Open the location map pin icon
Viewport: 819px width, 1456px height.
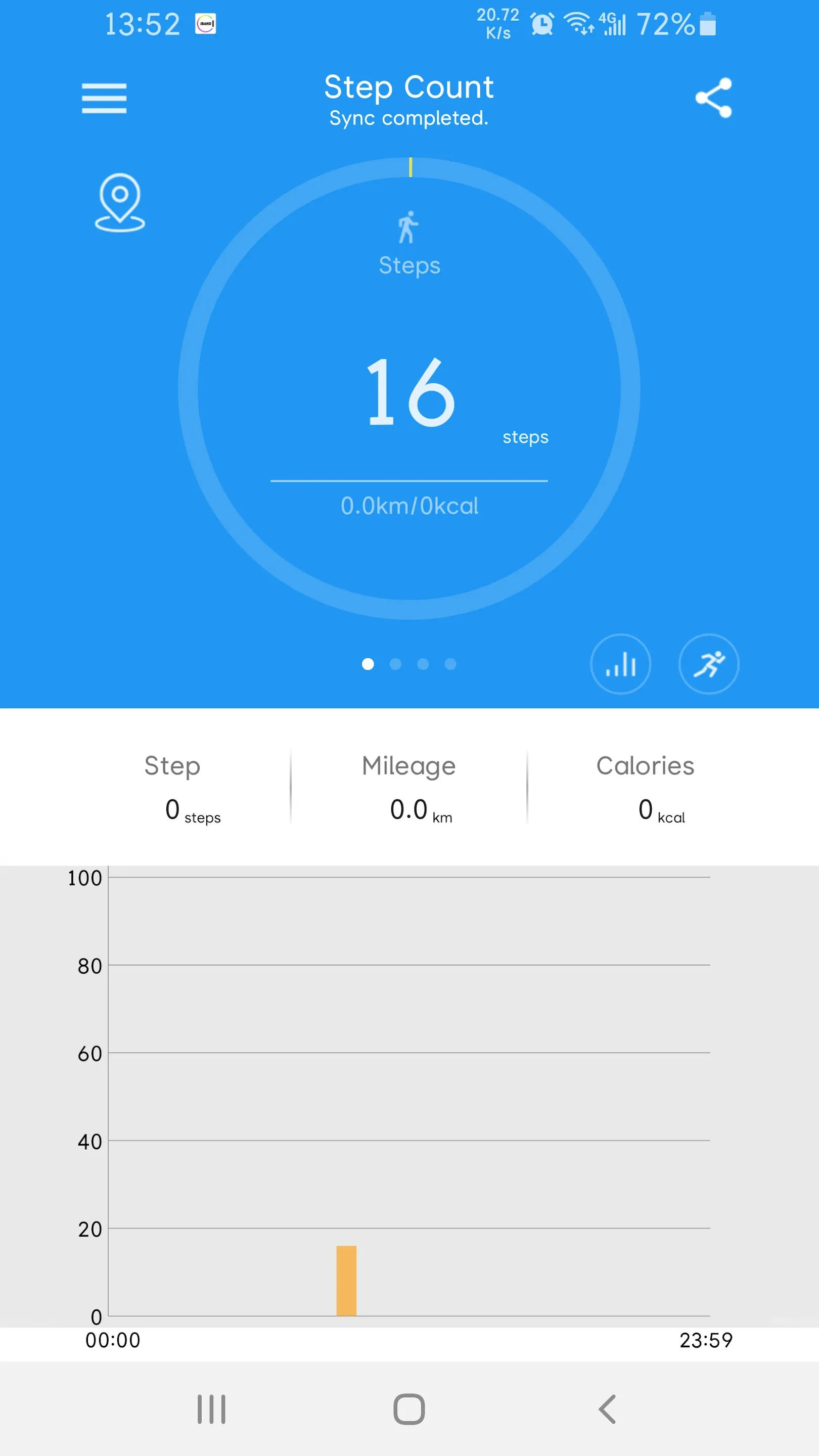tap(120, 202)
